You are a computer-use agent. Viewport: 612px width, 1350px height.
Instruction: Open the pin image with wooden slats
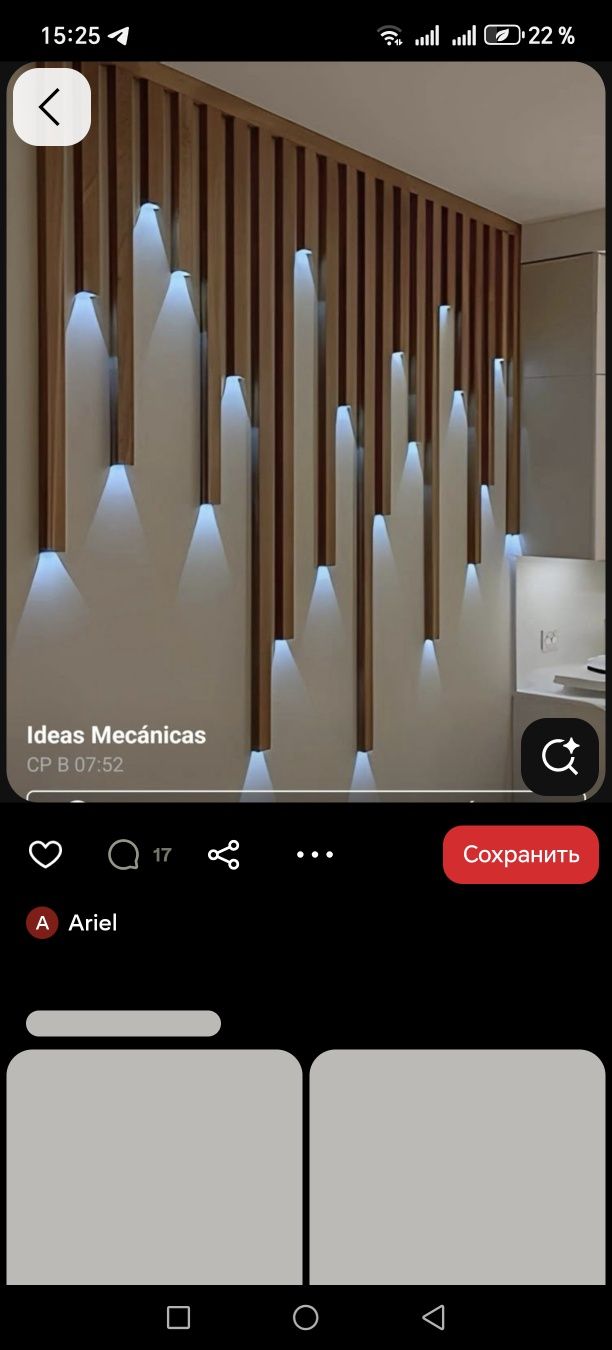pos(300,420)
